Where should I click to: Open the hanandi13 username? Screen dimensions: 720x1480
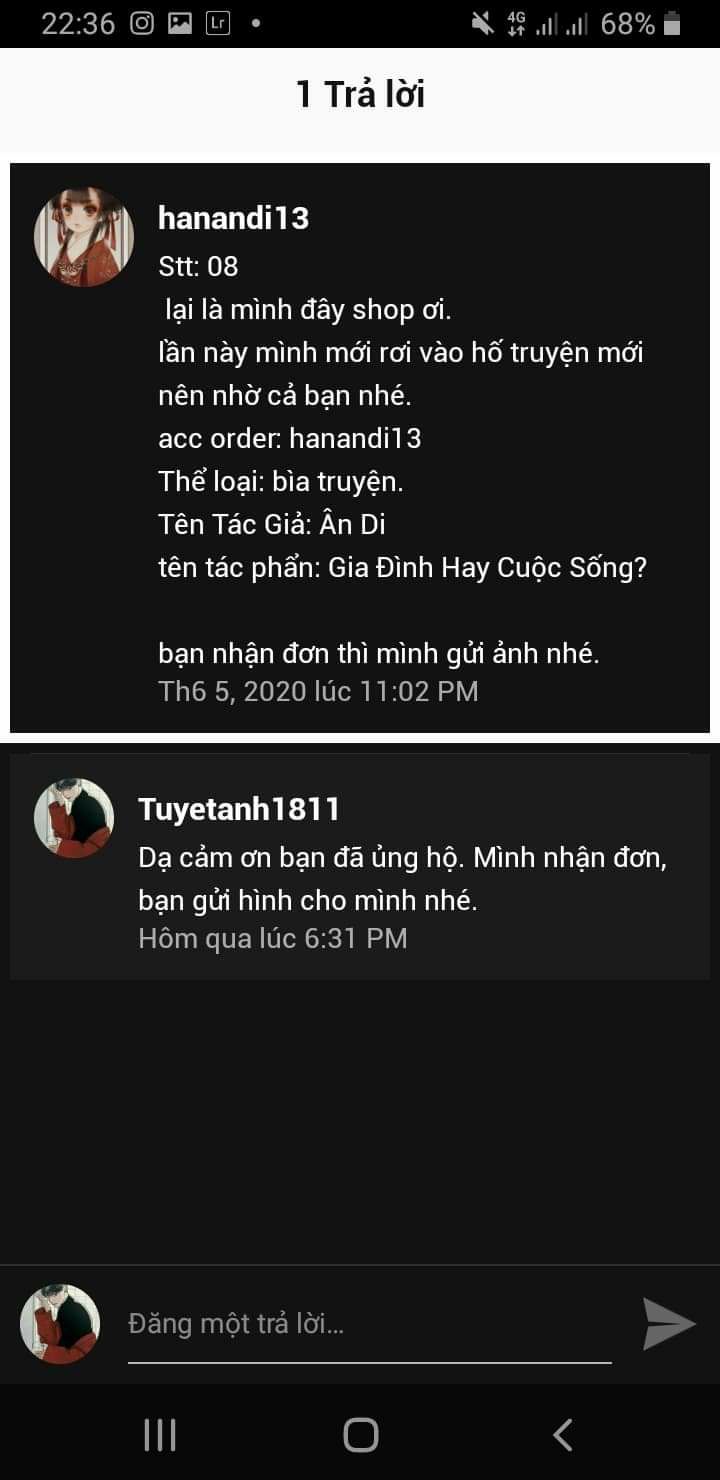[233, 218]
